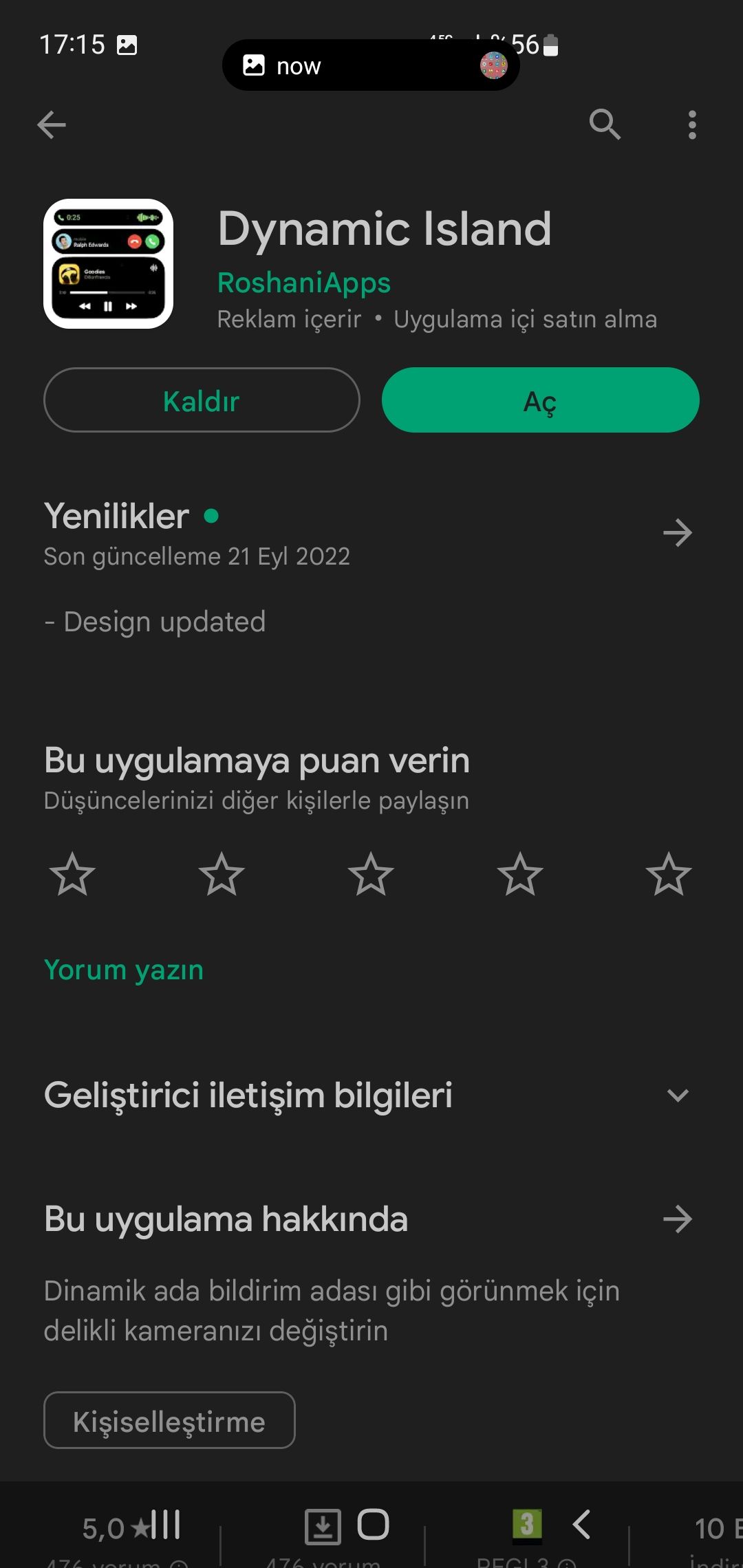Open the three-dot overflow menu

click(692, 124)
